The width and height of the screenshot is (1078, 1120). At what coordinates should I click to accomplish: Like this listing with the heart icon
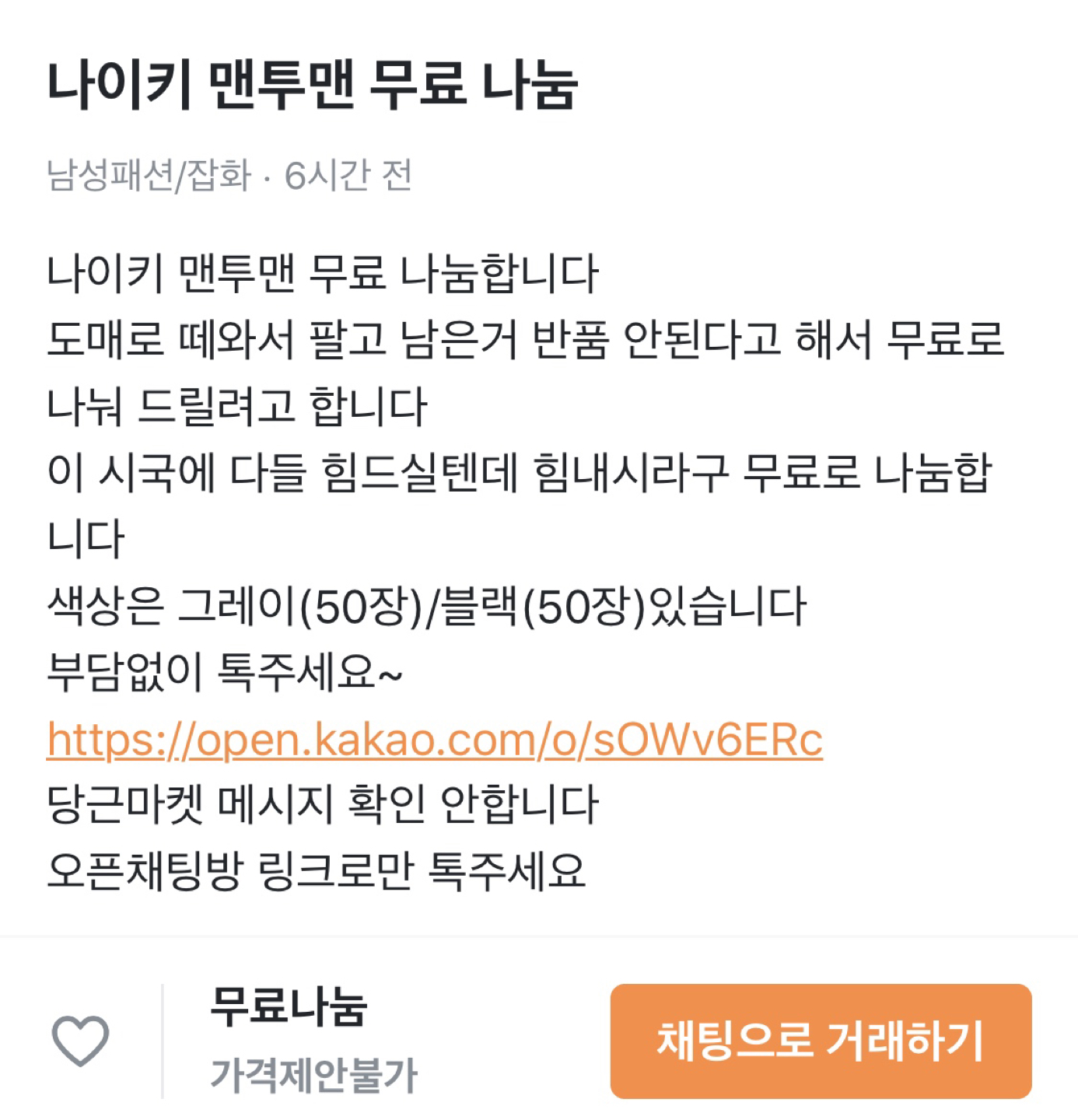click(x=80, y=1041)
